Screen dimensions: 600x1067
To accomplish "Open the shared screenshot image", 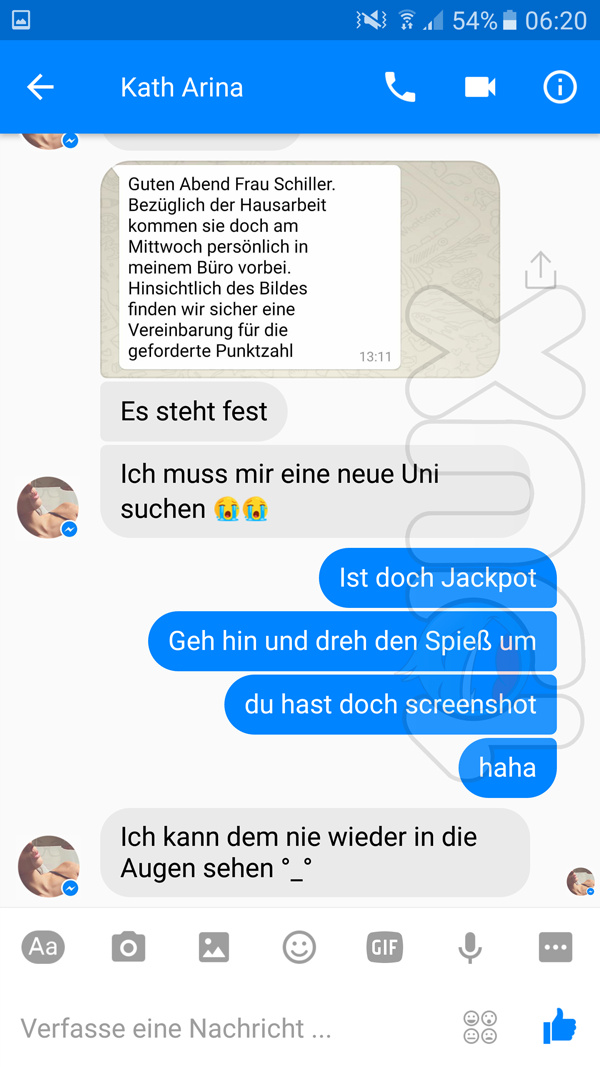I will [300, 270].
